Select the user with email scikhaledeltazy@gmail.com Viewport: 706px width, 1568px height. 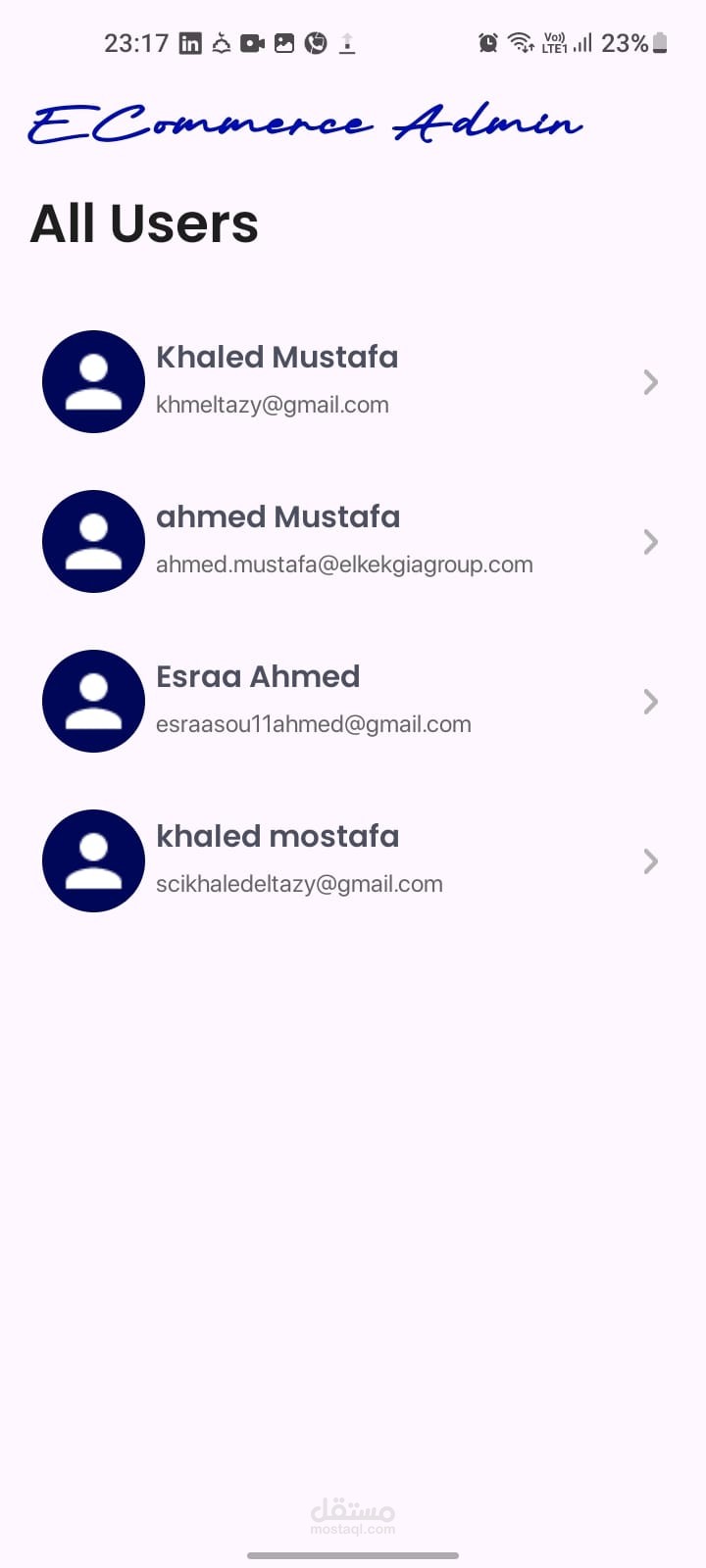353,860
